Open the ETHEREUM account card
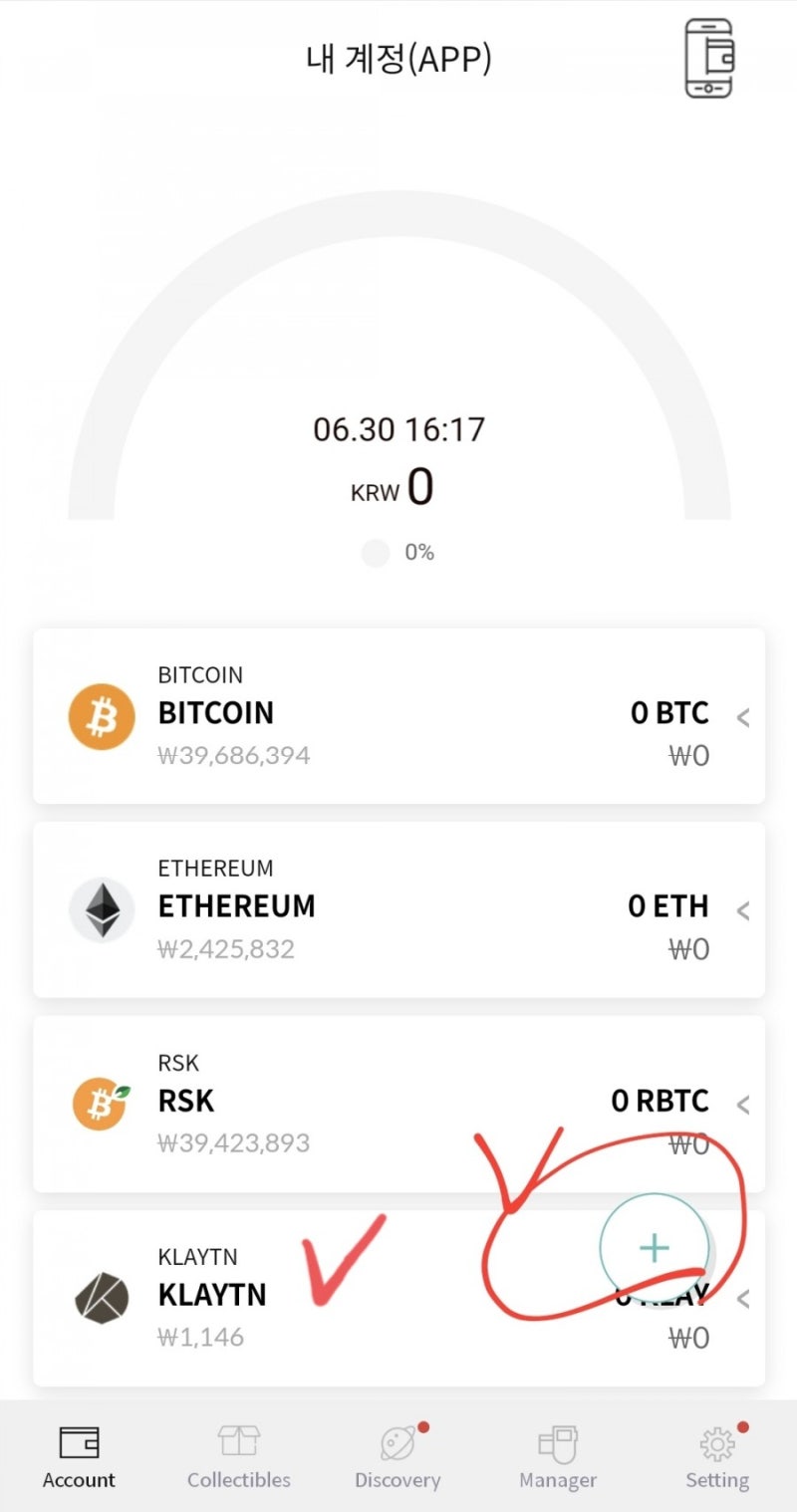797x1512 pixels. 398,908
